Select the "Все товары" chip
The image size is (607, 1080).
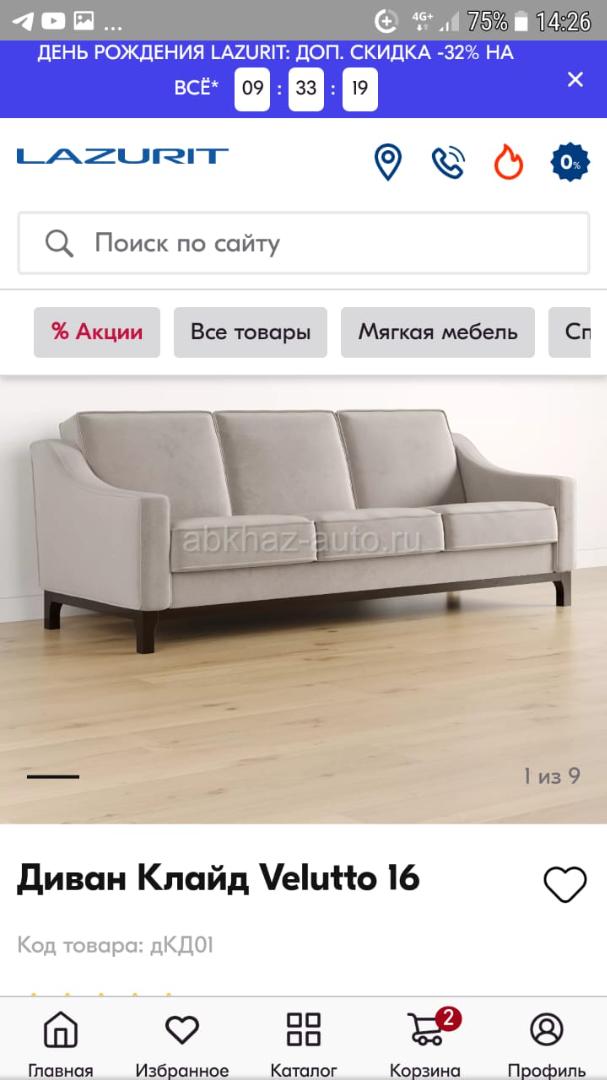(x=250, y=332)
